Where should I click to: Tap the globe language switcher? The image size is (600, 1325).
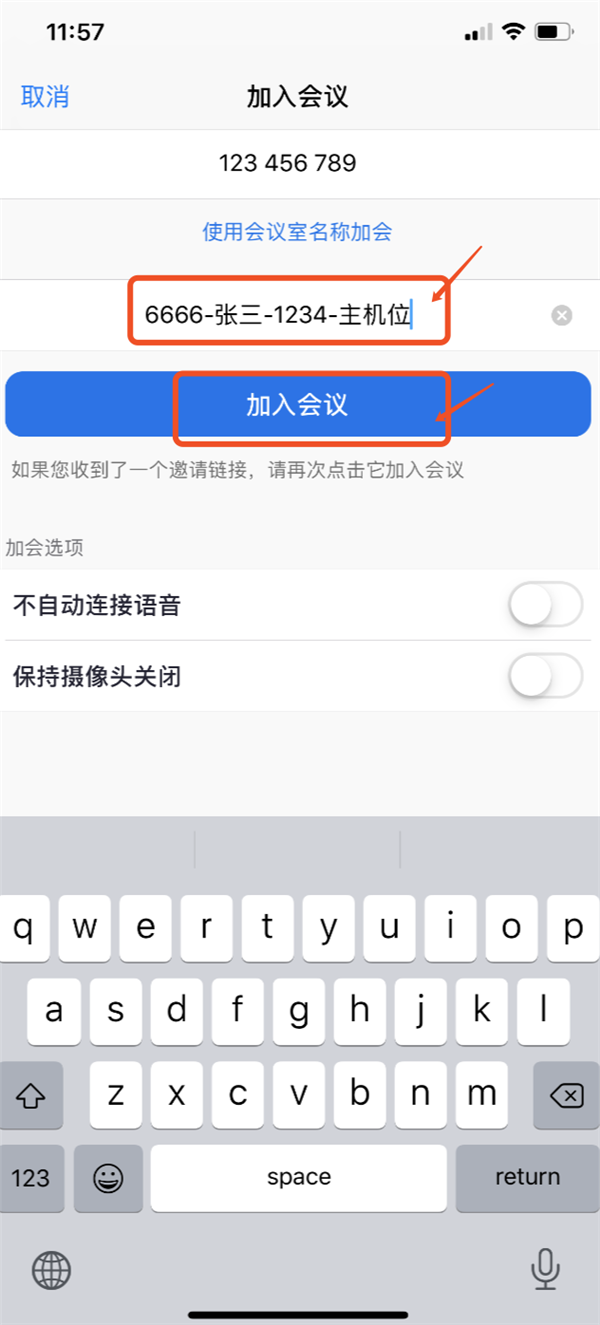pyautogui.click(x=51, y=1271)
